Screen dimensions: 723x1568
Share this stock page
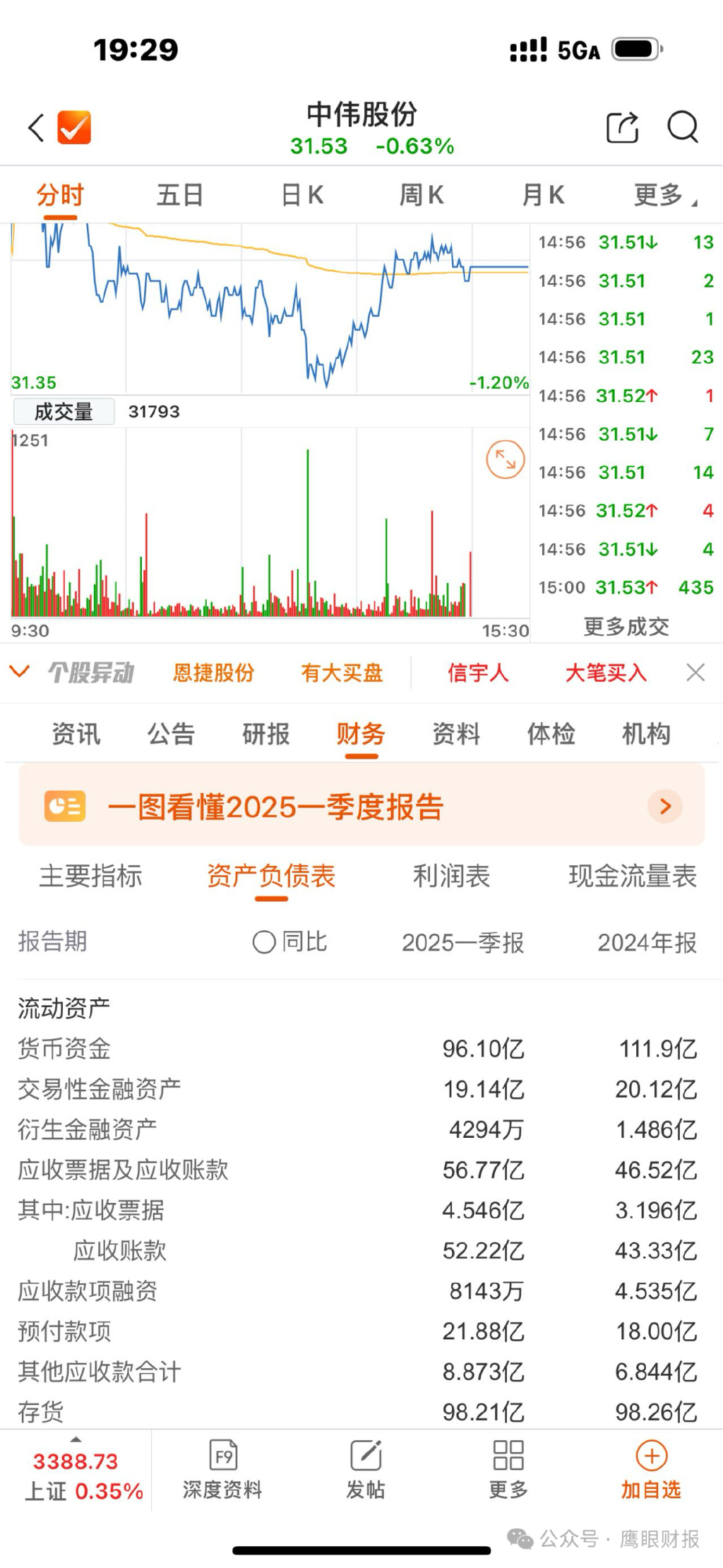623,127
